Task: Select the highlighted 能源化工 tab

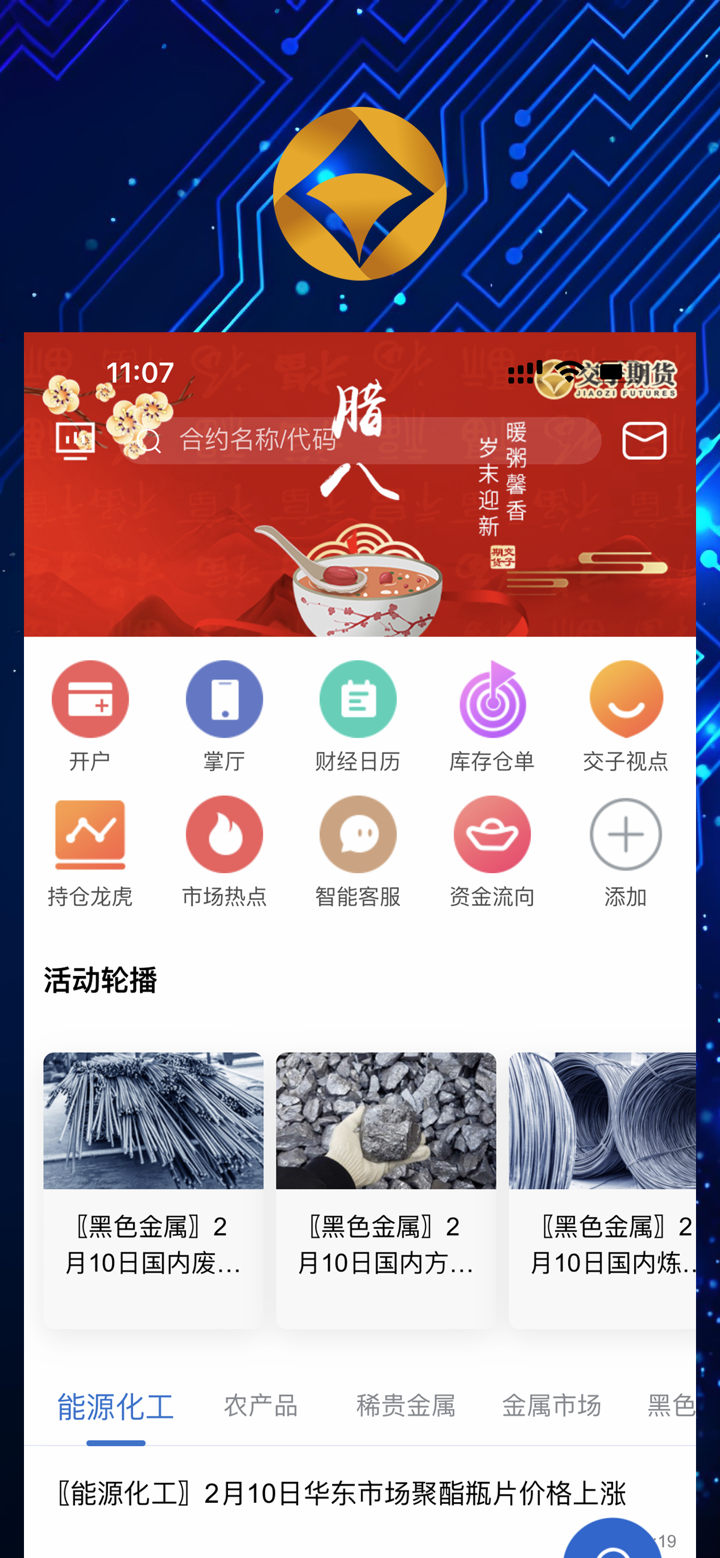Action: coord(114,1405)
